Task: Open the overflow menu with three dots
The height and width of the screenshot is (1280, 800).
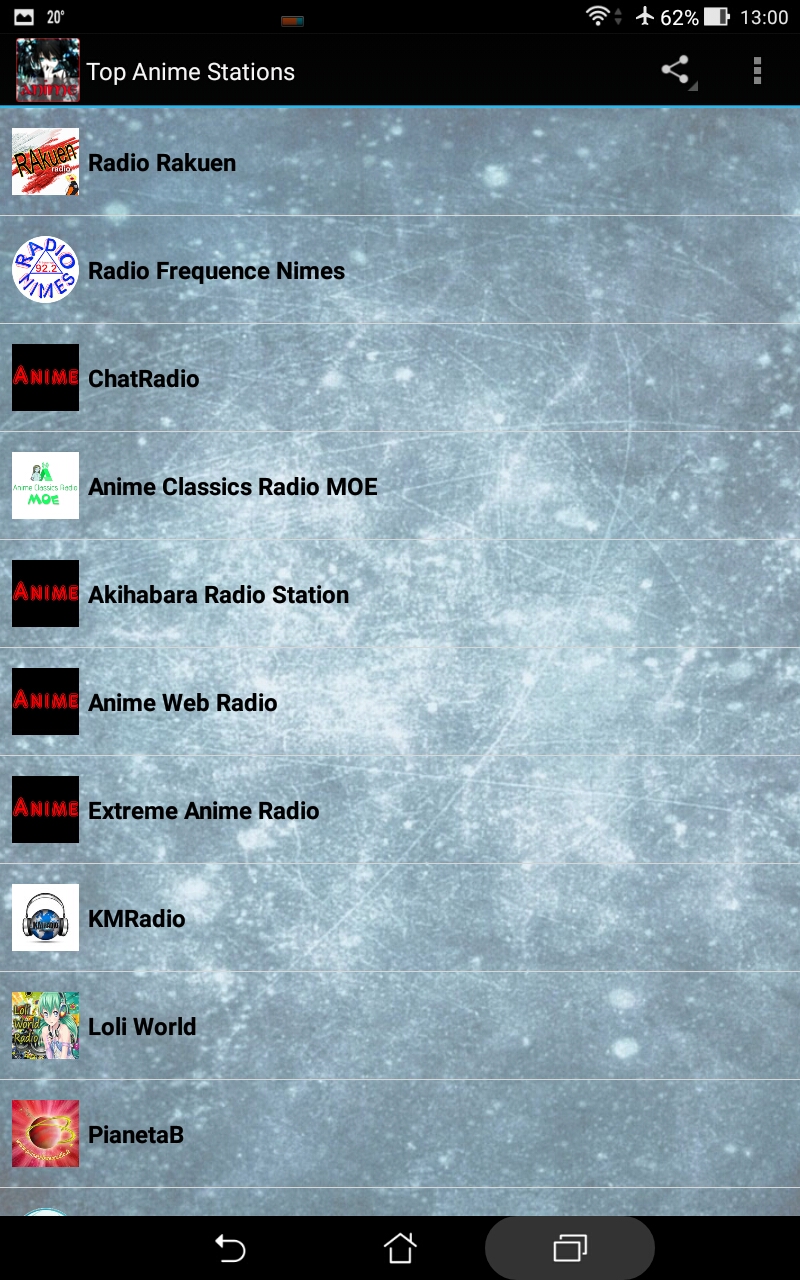Action: (x=757, y=71)
